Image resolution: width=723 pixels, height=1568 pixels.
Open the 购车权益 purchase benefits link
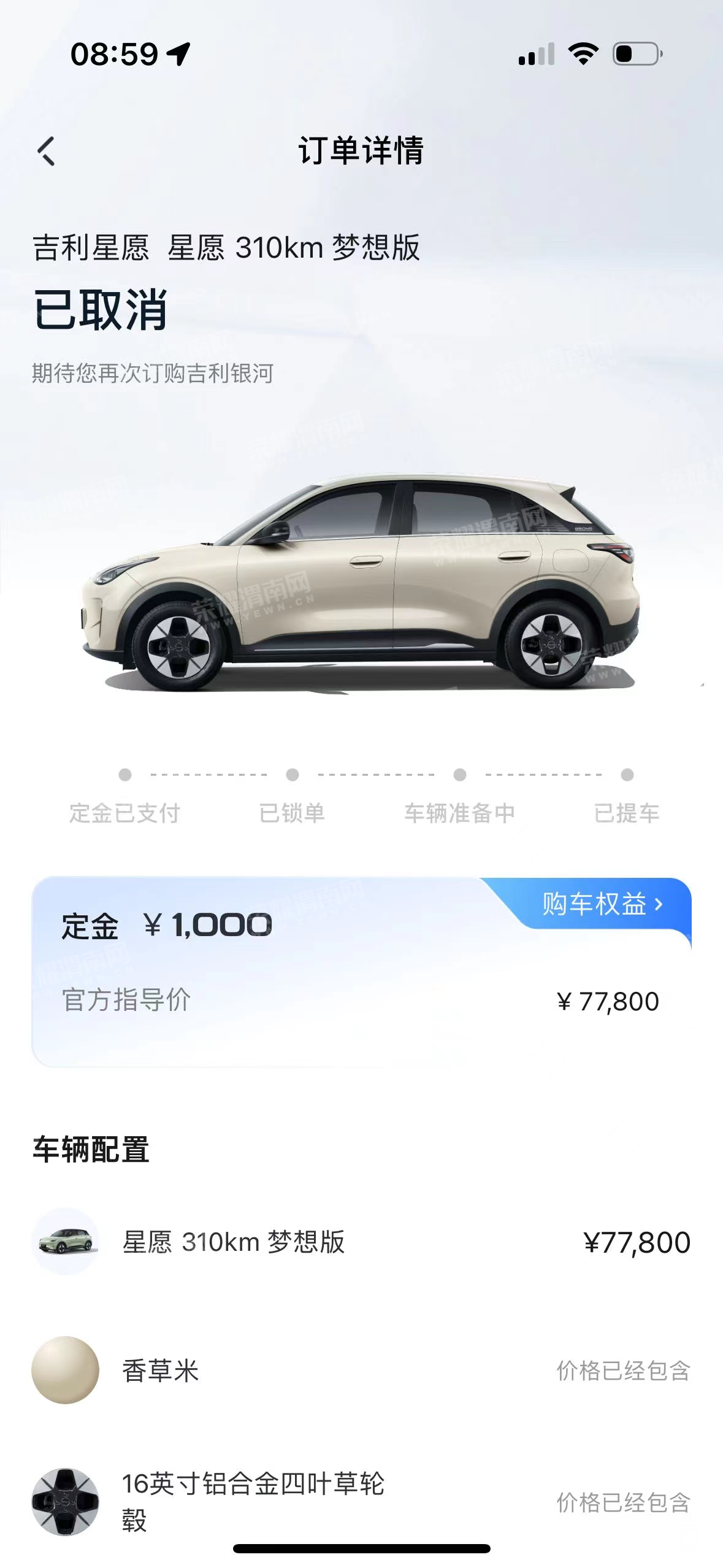pyautogui.click(x=601, y=904)
